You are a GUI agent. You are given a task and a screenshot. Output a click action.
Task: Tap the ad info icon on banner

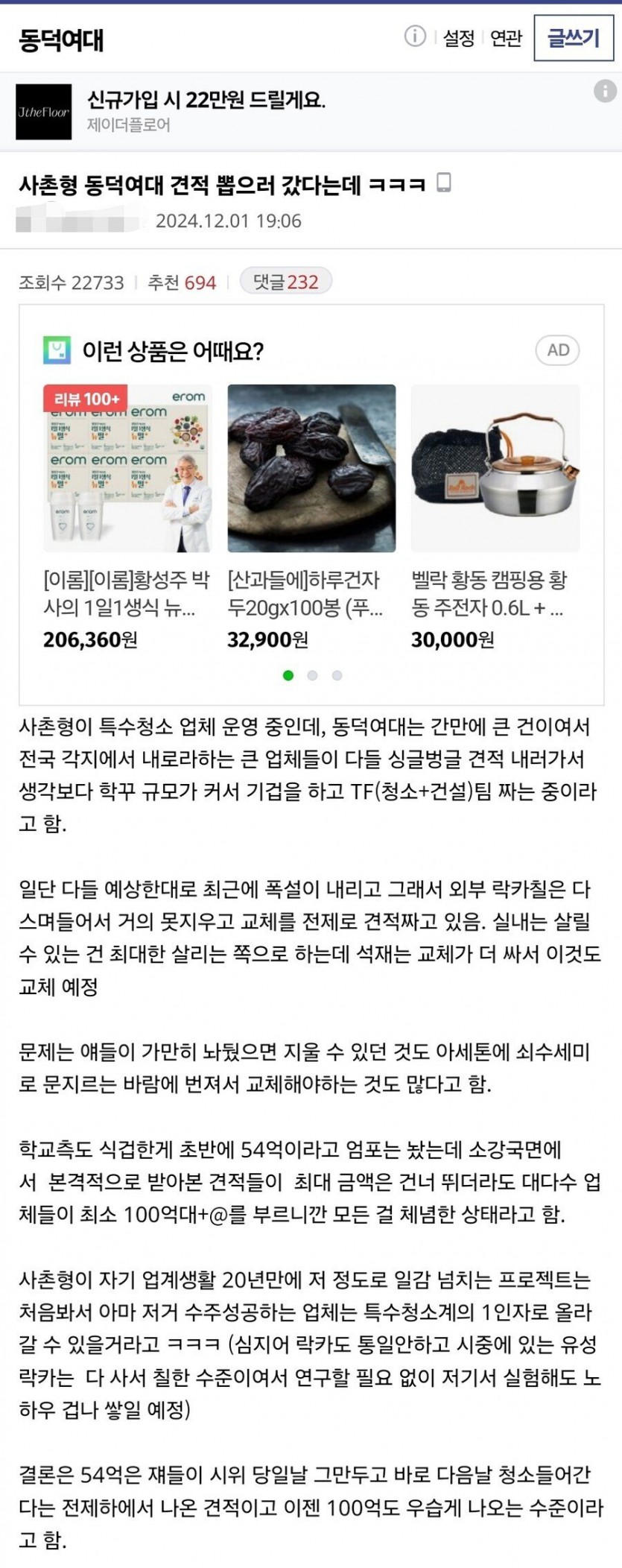click(x=604, y=92)
